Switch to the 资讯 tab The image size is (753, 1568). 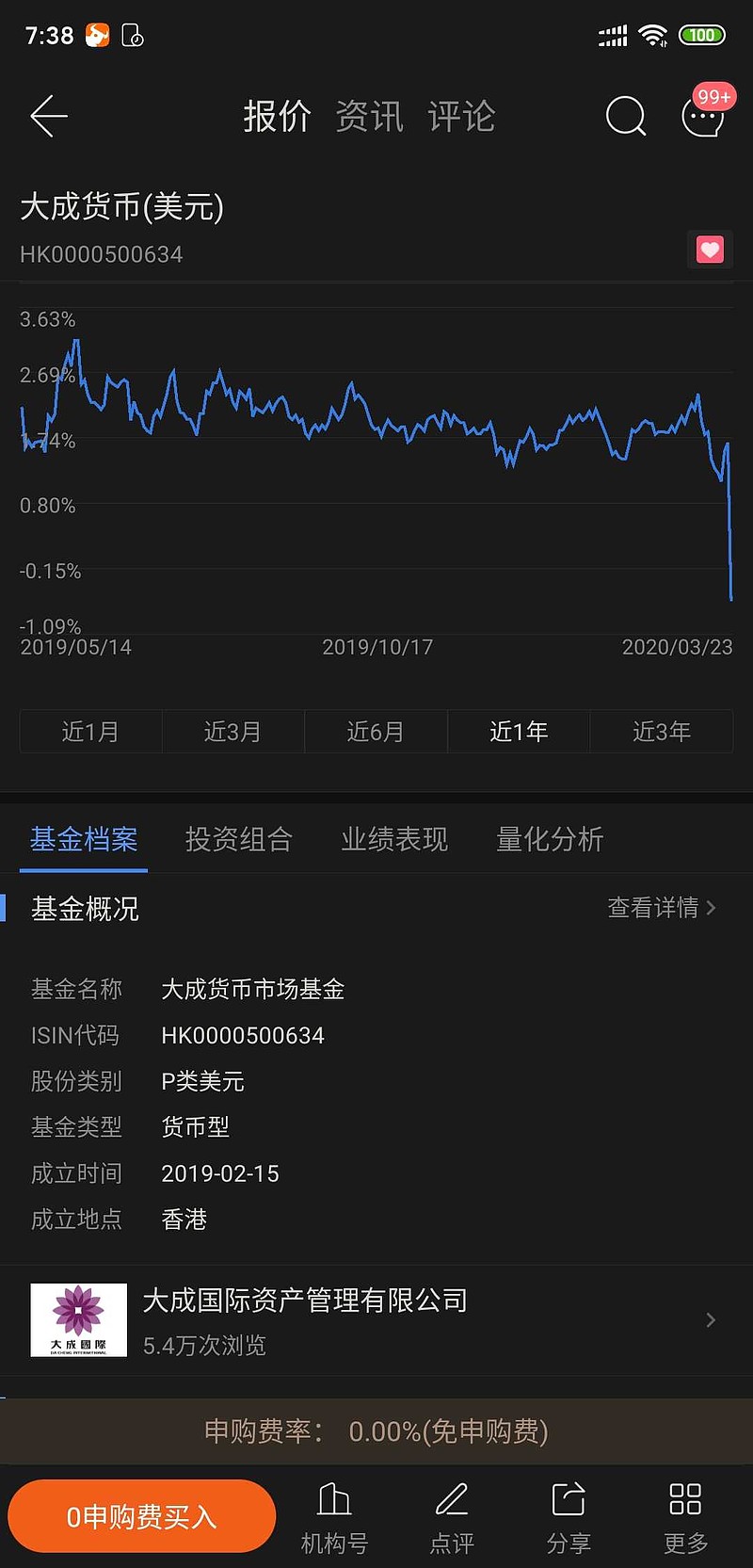(x=369, y=117)
